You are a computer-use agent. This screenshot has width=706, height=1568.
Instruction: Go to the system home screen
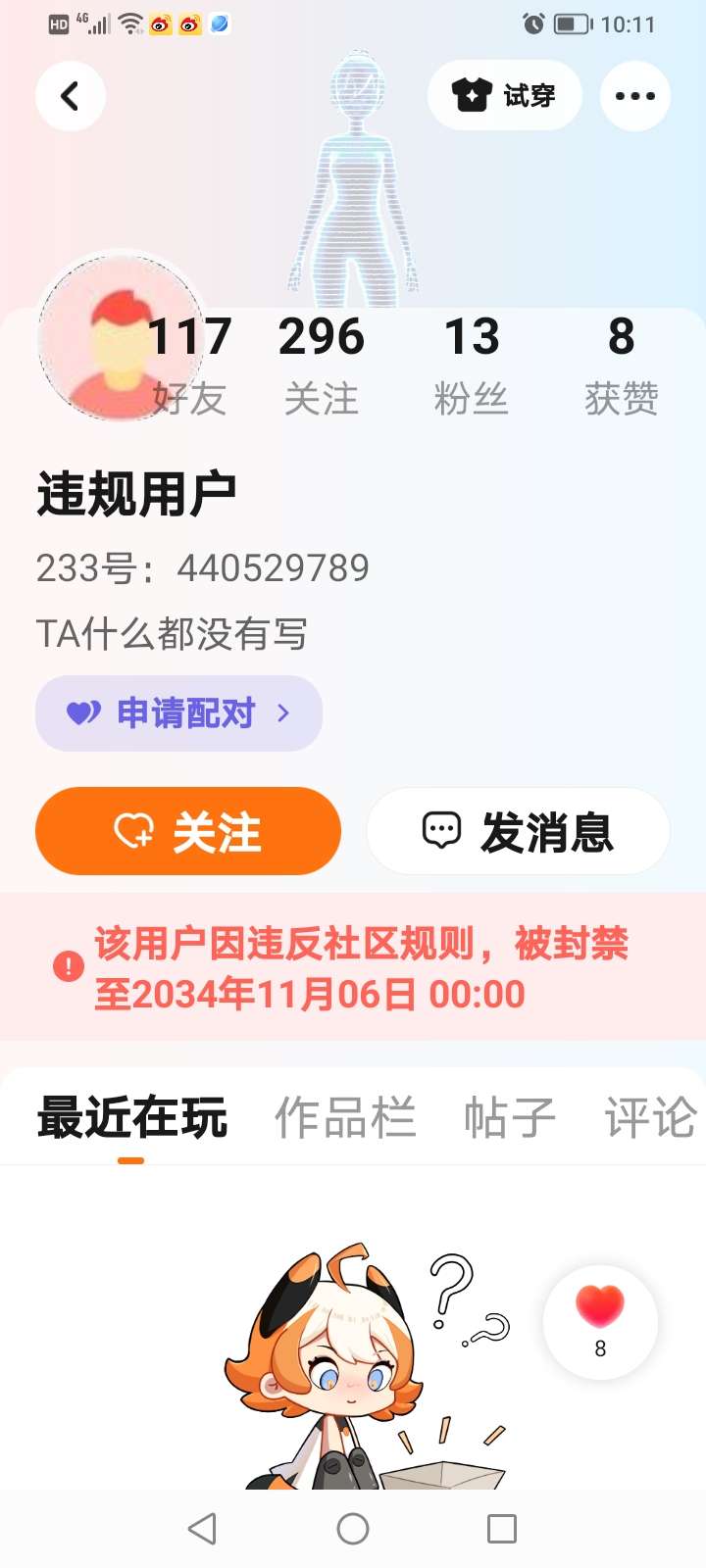pos(353,1529)
